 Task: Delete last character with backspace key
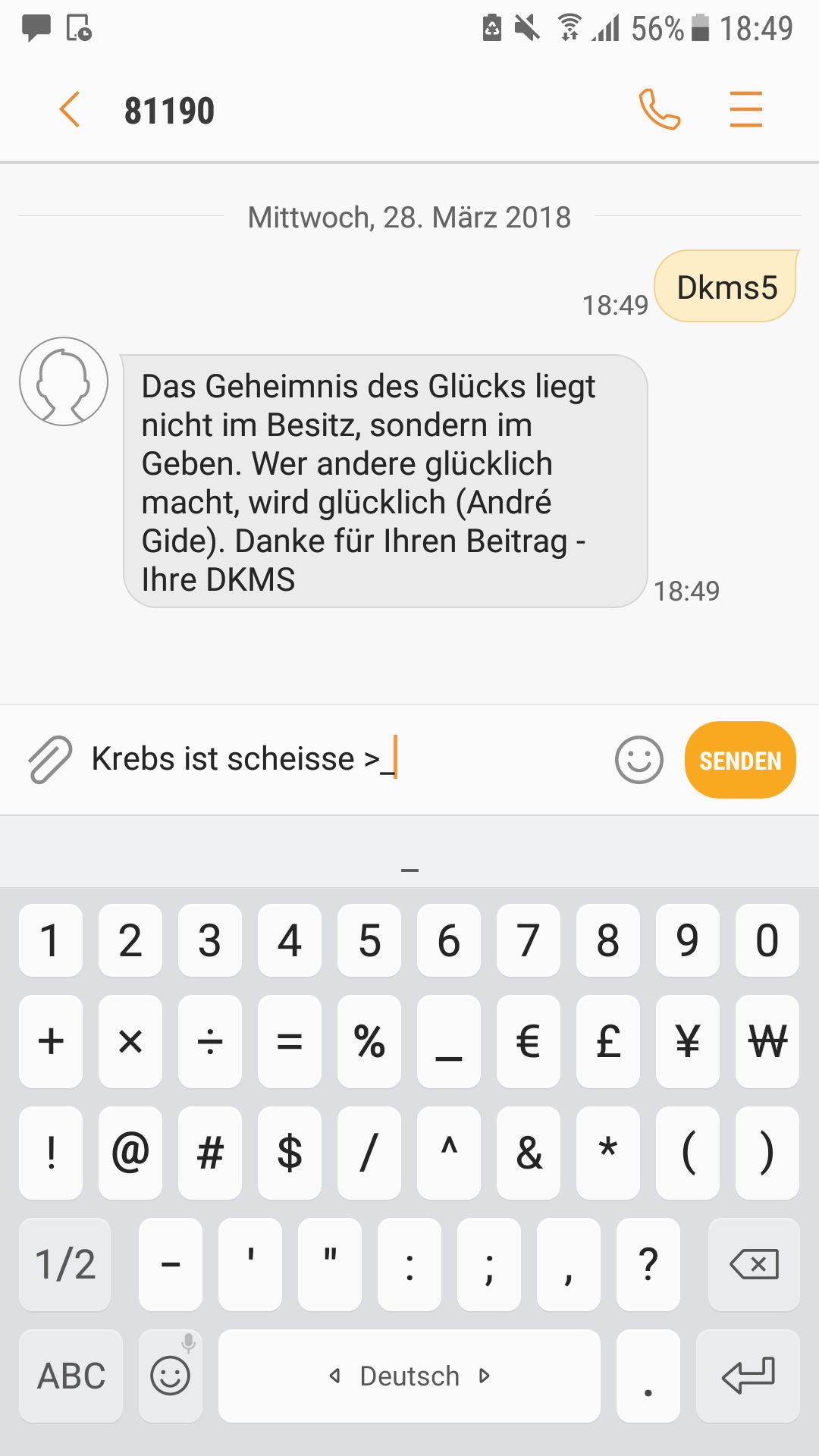(754, 1264)
